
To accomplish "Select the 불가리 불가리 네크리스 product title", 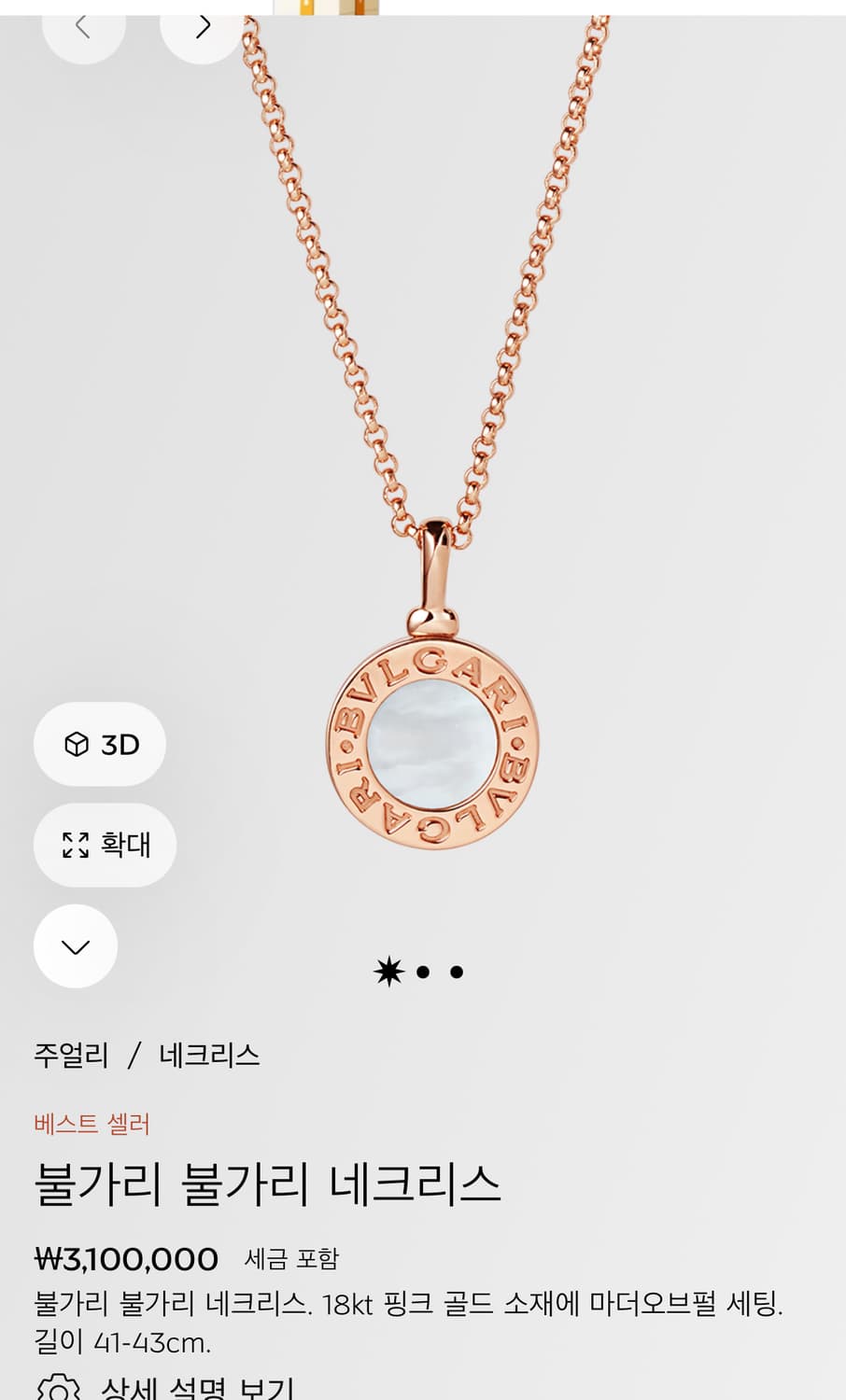I will (268, 1181).
